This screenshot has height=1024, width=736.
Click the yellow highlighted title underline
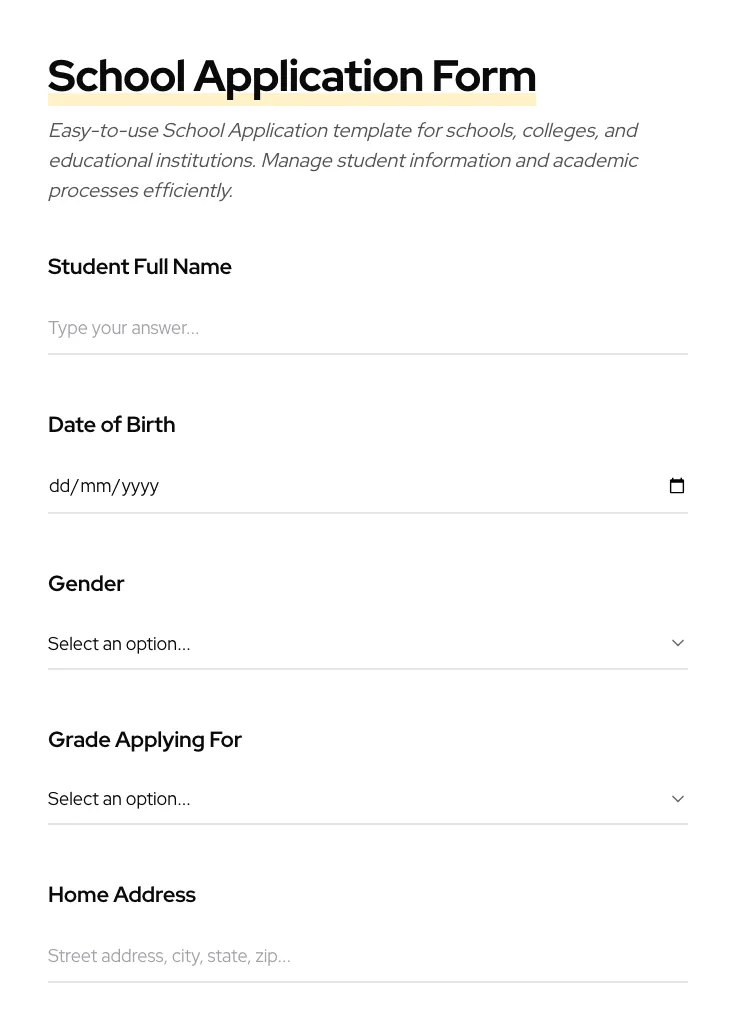292,99
